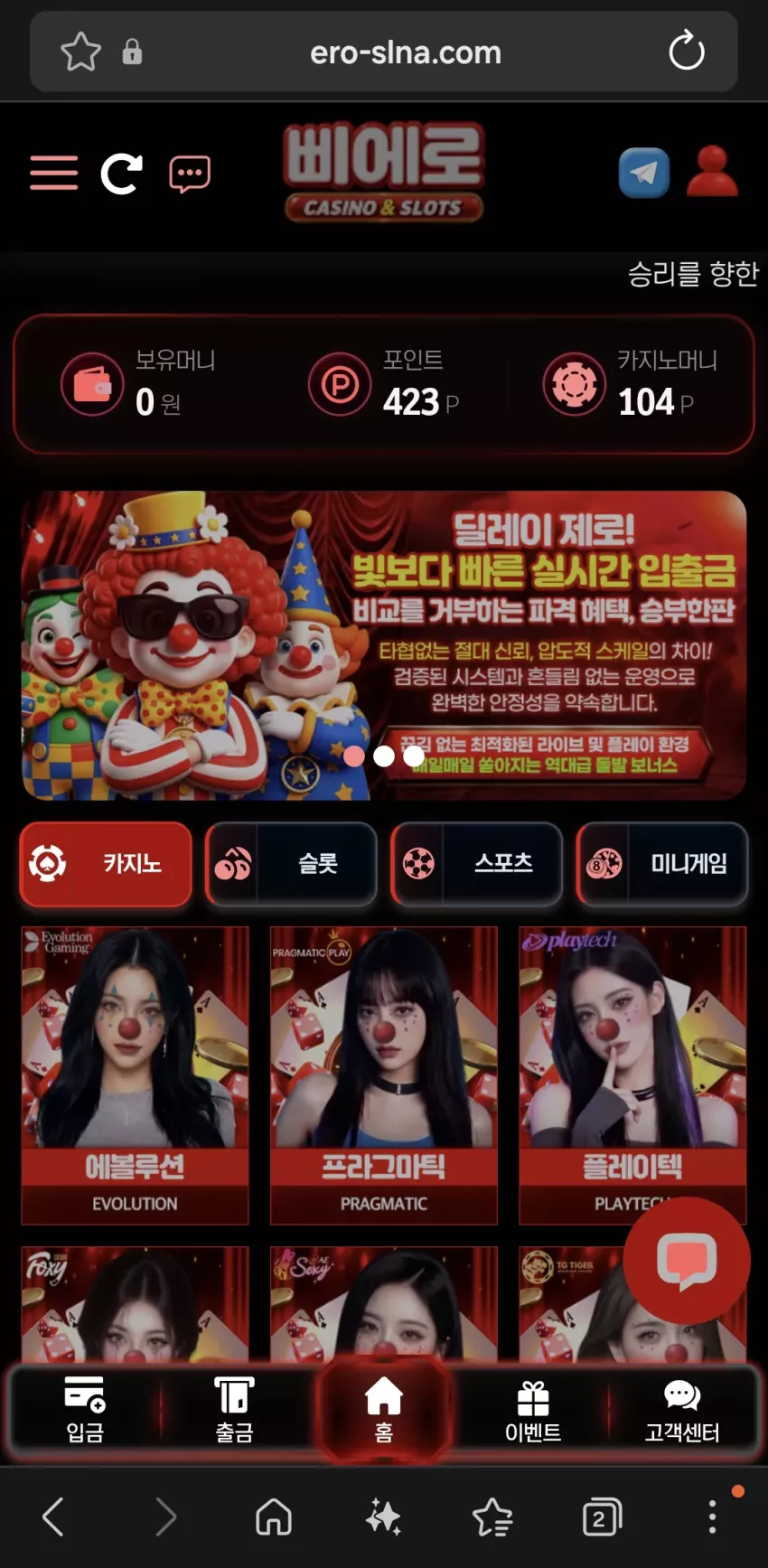Viewport: 768px width, 1568px height.
Task: Open the 고객센터 customer center tab
Action: [x=682, y=1410]
